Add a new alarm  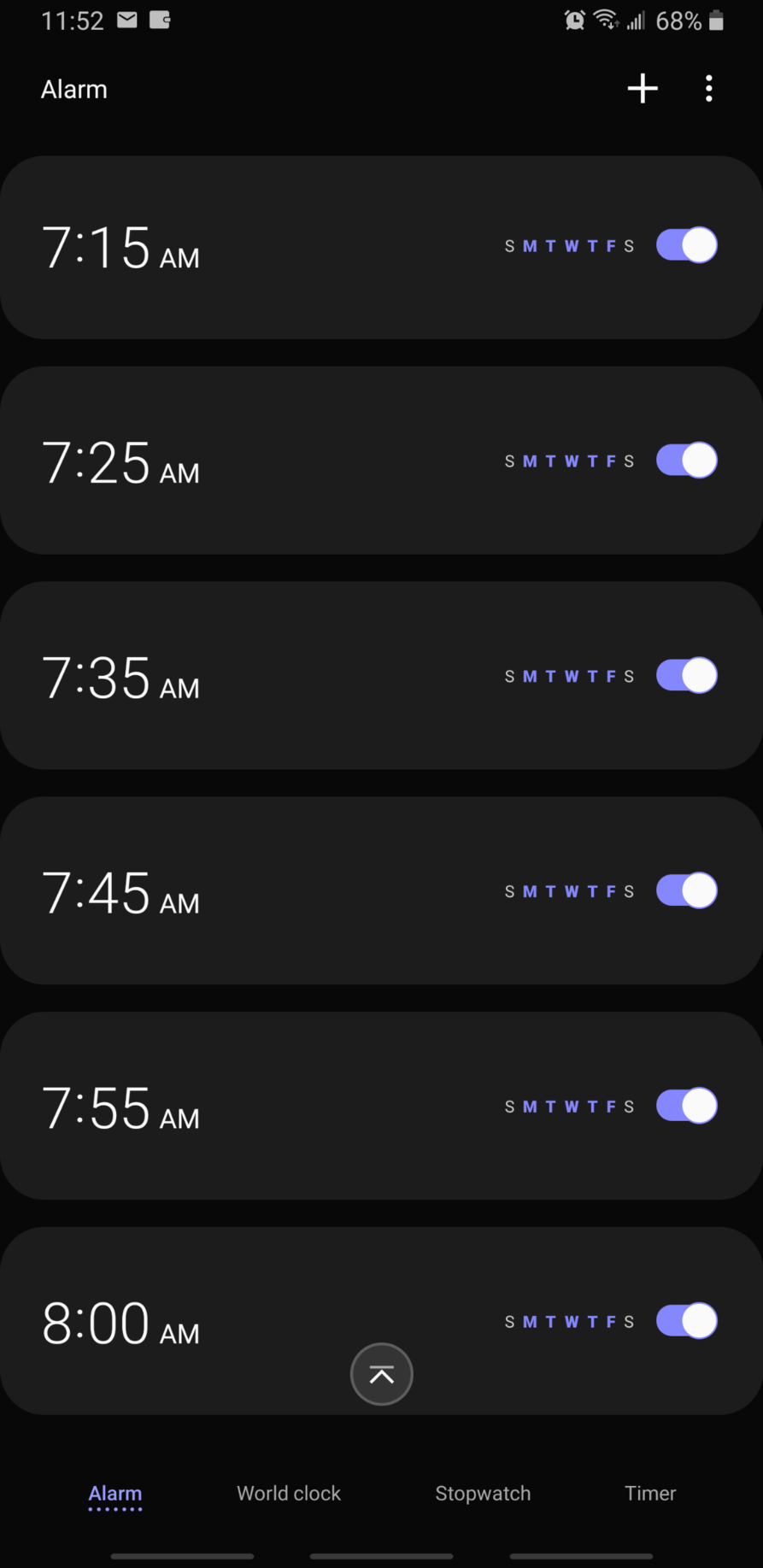point(643,89)
